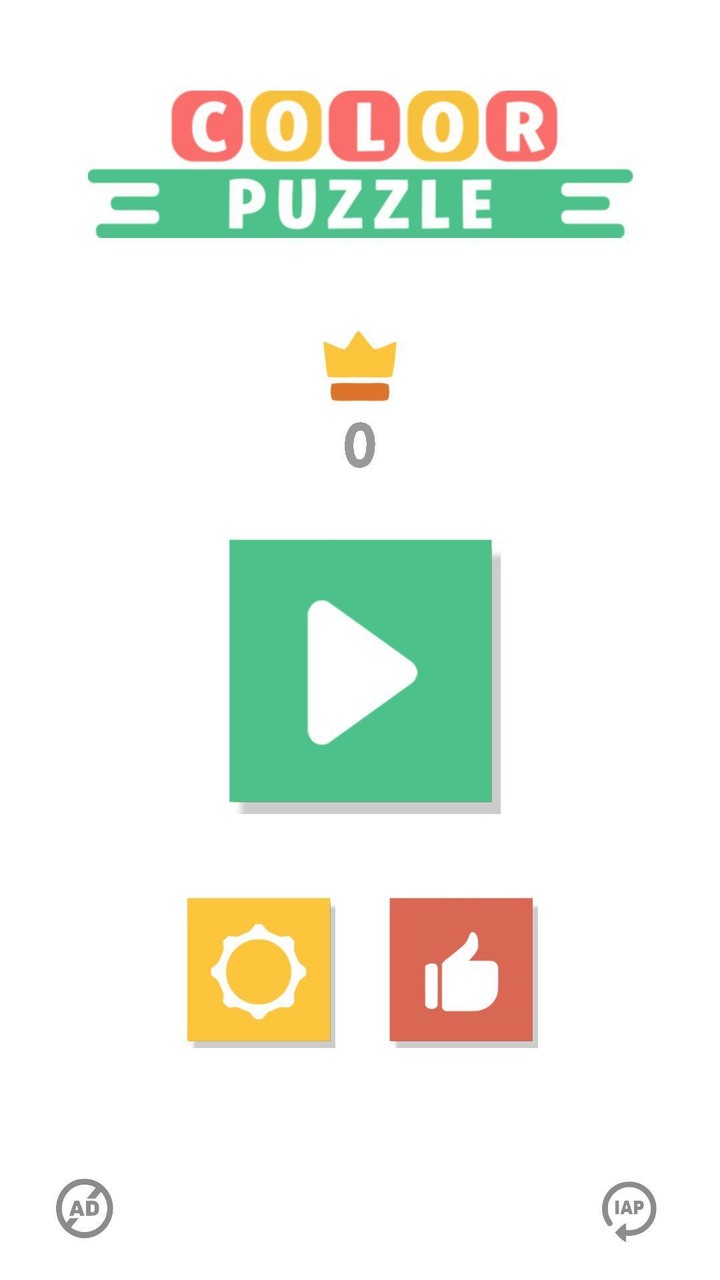The height and width of the screenshot is (1280, 720).
Task: Remove ads using the no-AD icon
Action: click(x=84, y=1208)
